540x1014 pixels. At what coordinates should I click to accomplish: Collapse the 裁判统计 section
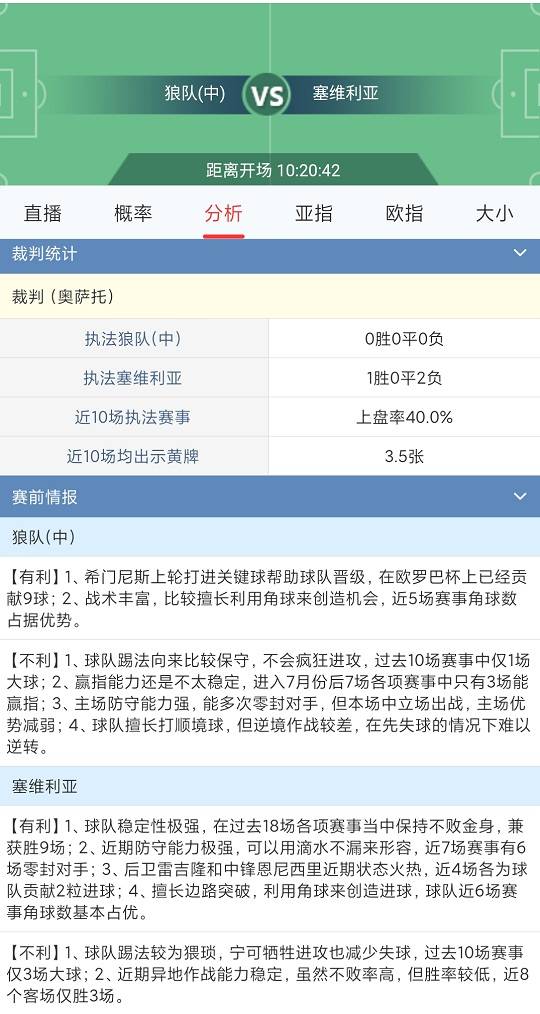pyautogui.click(x=520, y=254)
